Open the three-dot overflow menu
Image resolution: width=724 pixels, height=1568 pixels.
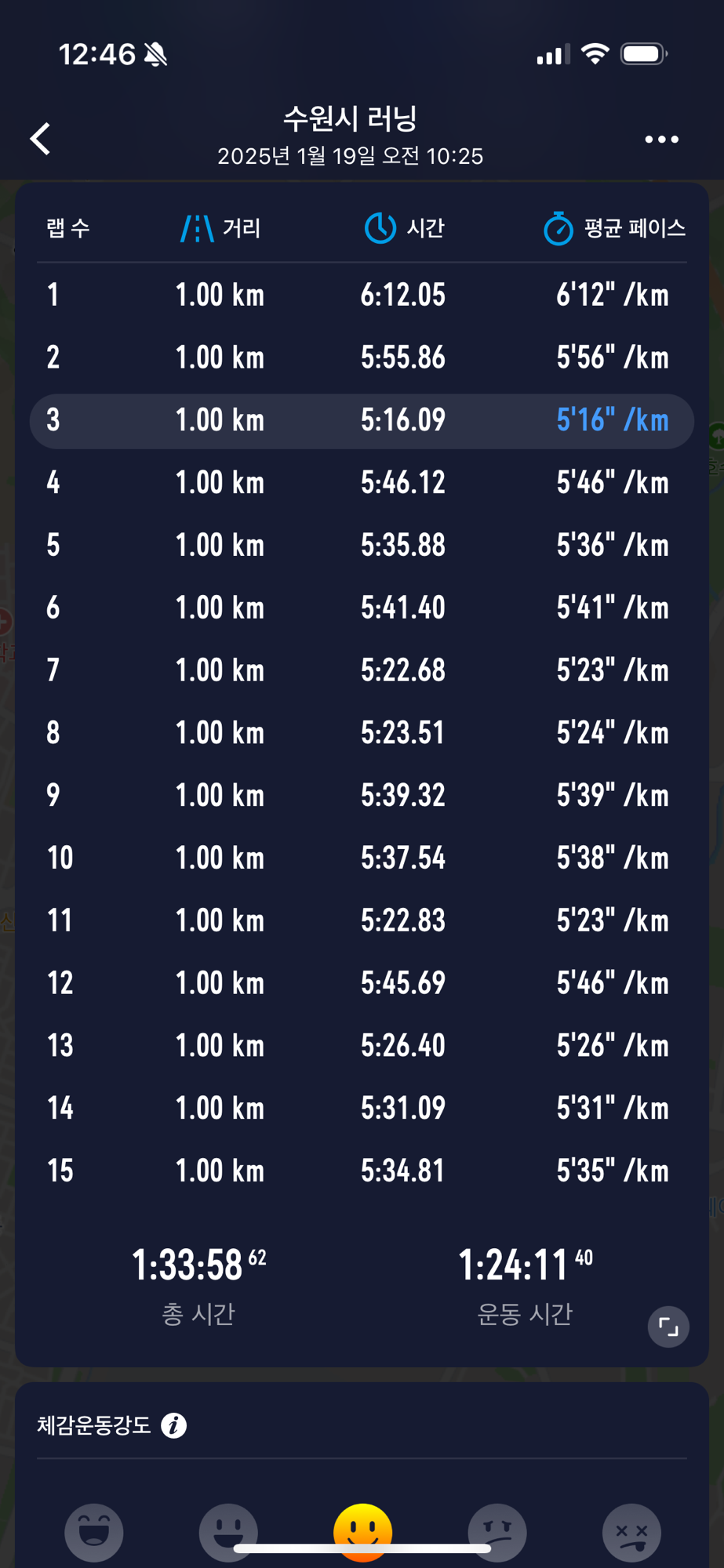[x=661, y=140]
